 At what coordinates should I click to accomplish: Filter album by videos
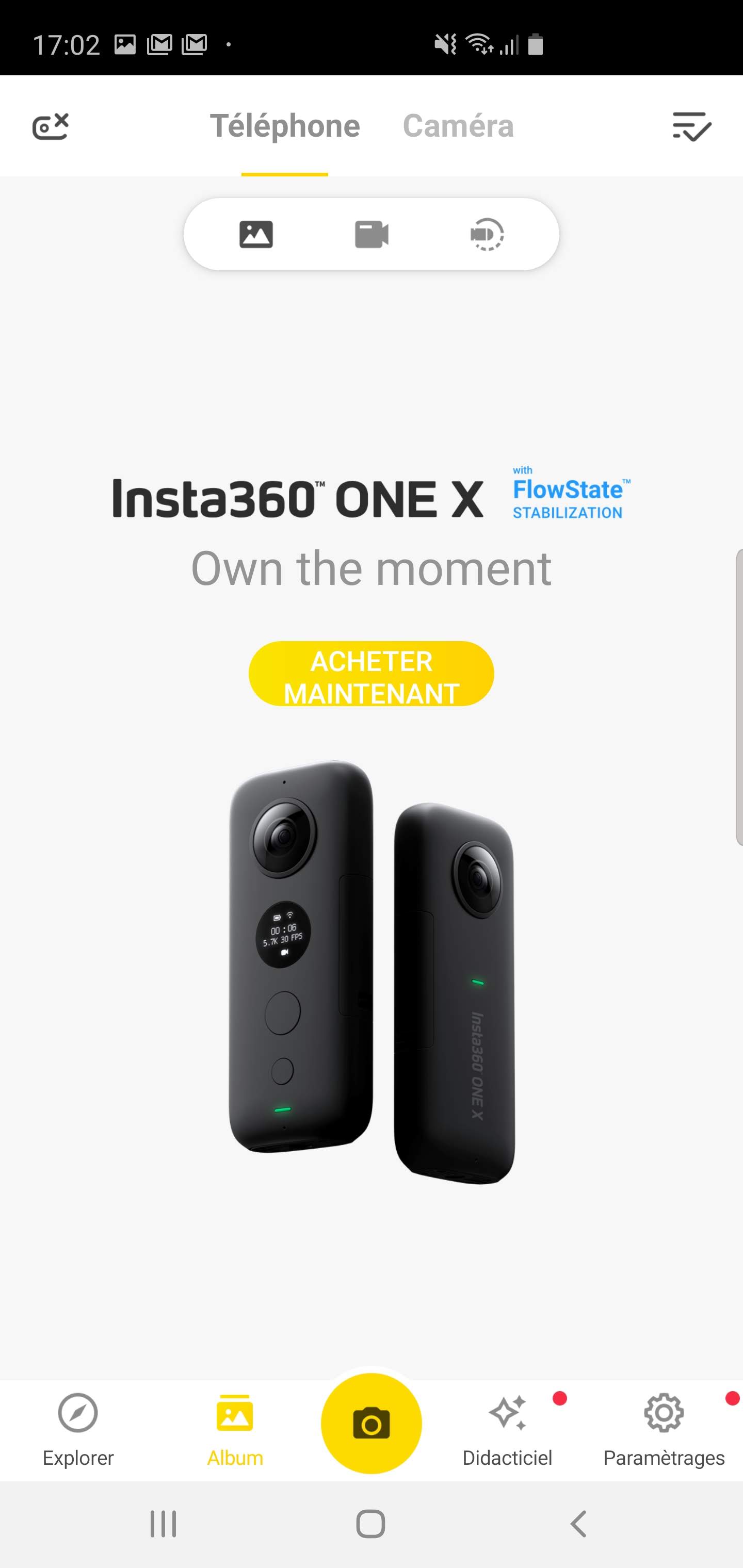372,234
